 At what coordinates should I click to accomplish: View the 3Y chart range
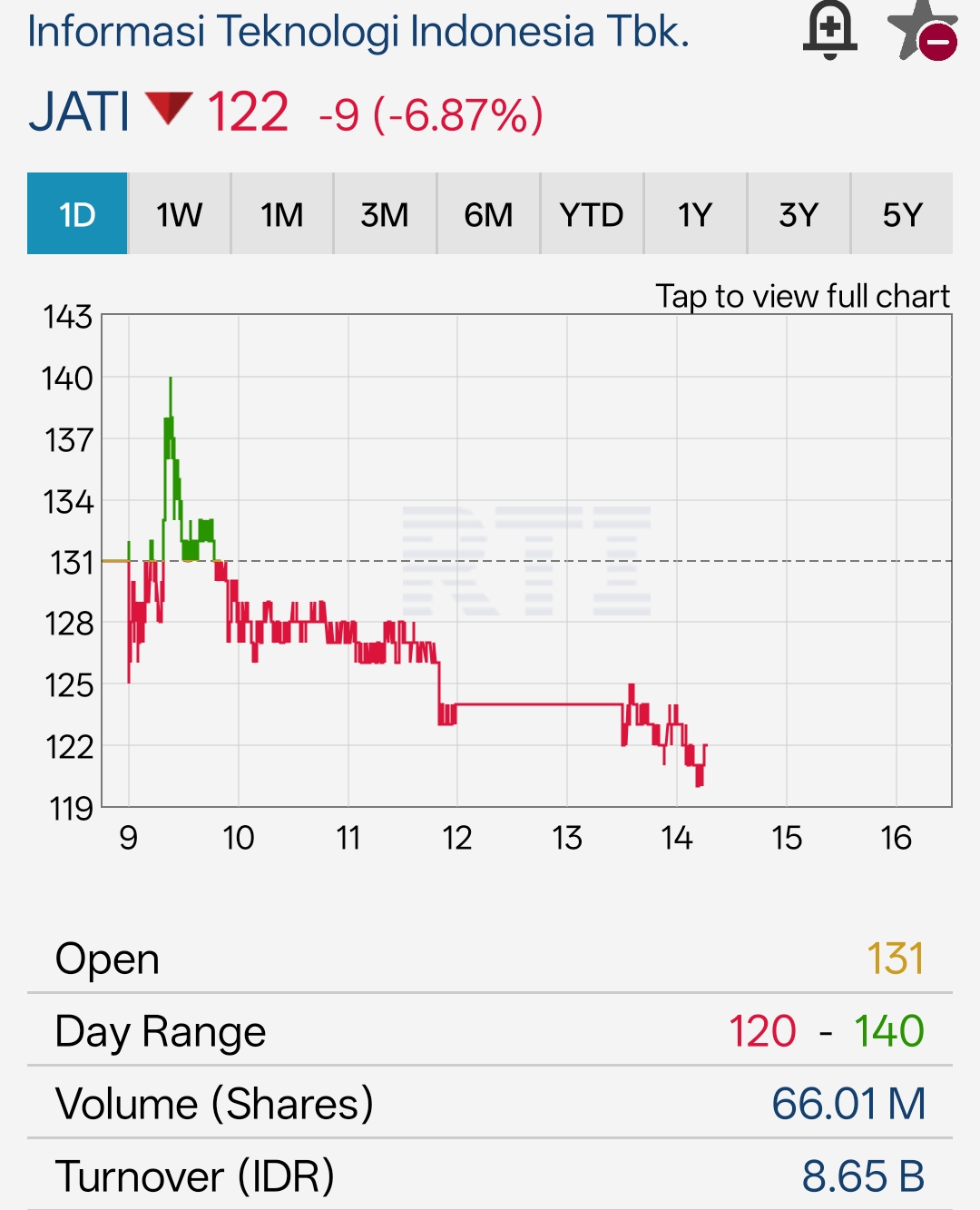click(x=799, y=214)
